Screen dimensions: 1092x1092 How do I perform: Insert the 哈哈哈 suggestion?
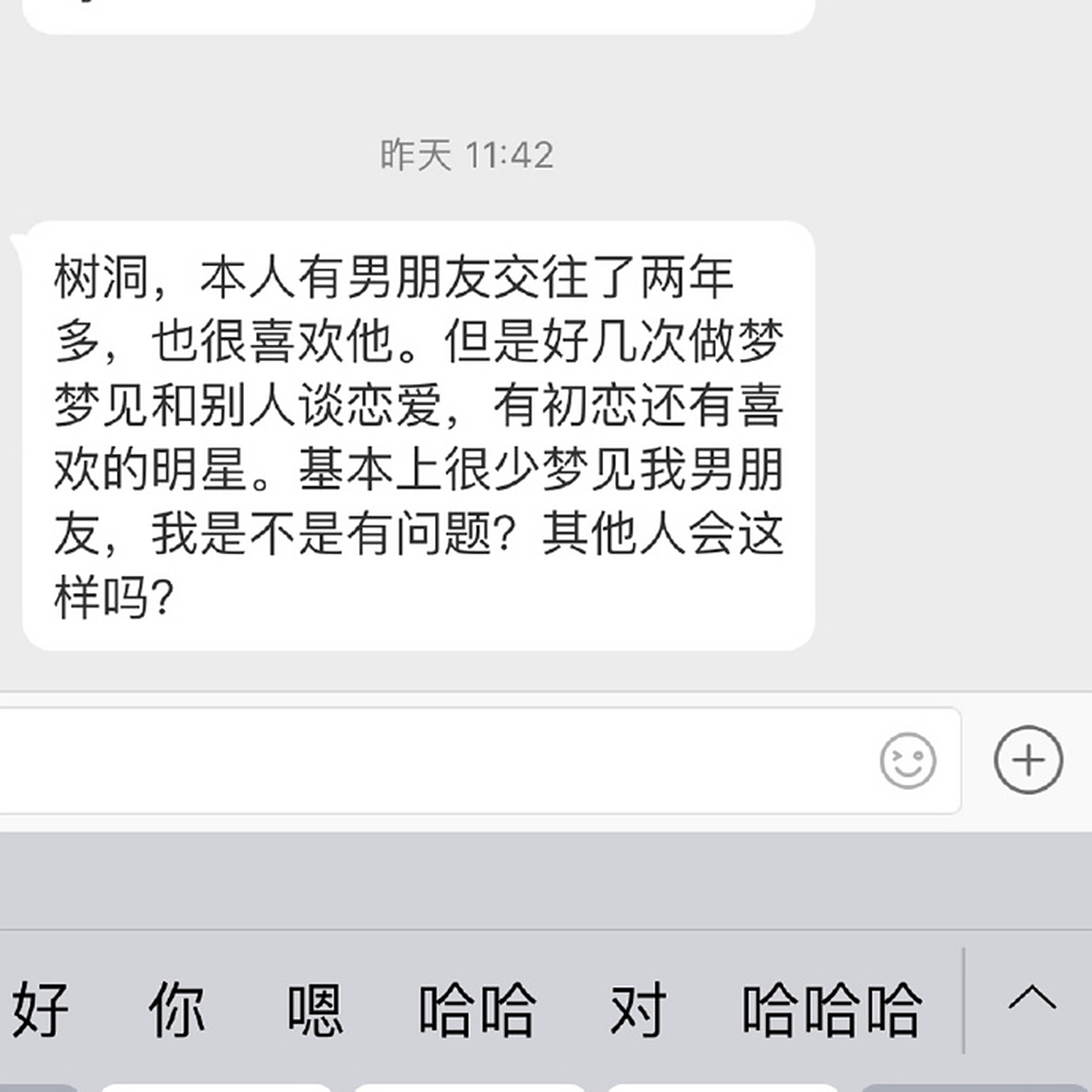pos(832,1009)
